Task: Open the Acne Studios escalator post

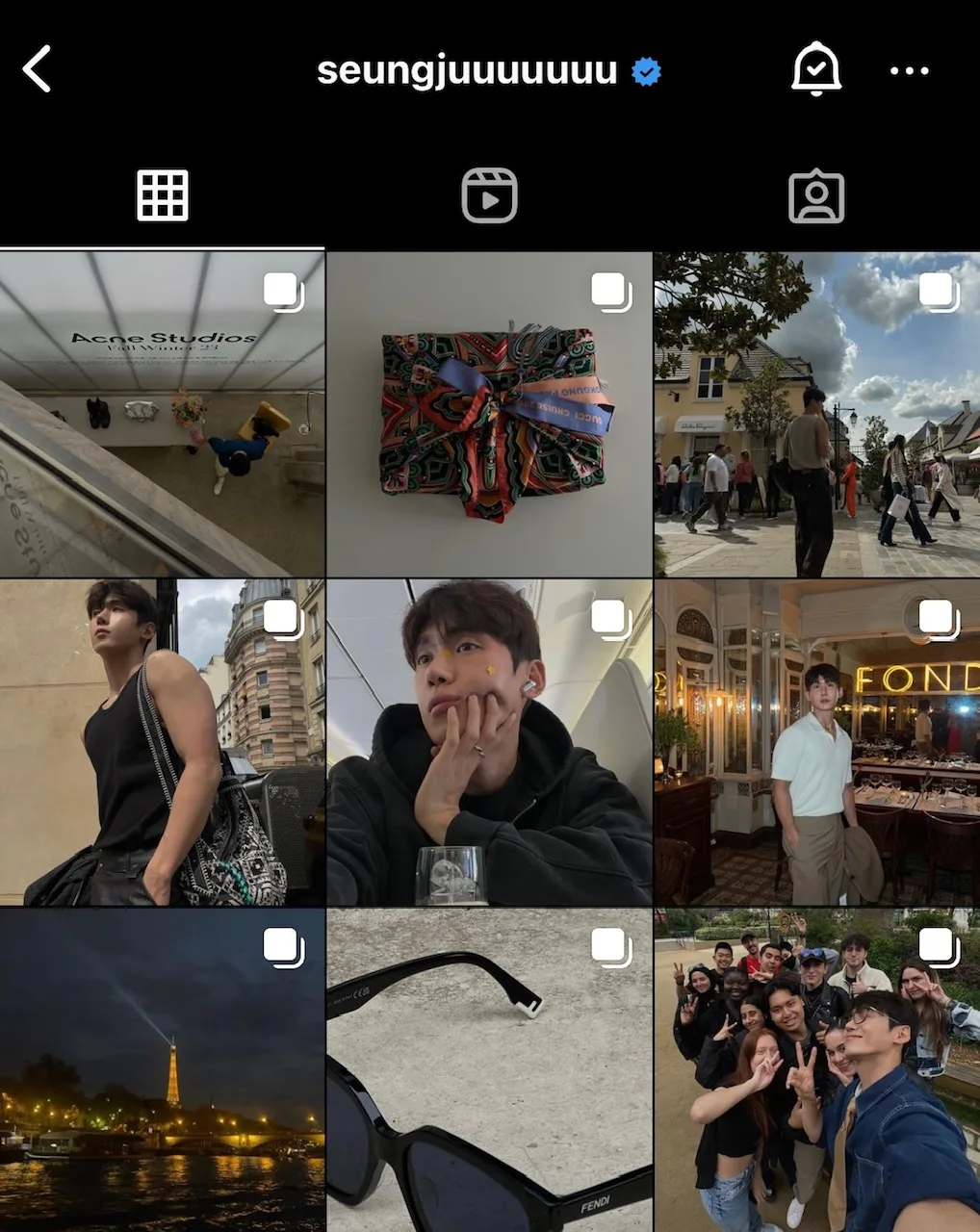Action: click(162, 415)
